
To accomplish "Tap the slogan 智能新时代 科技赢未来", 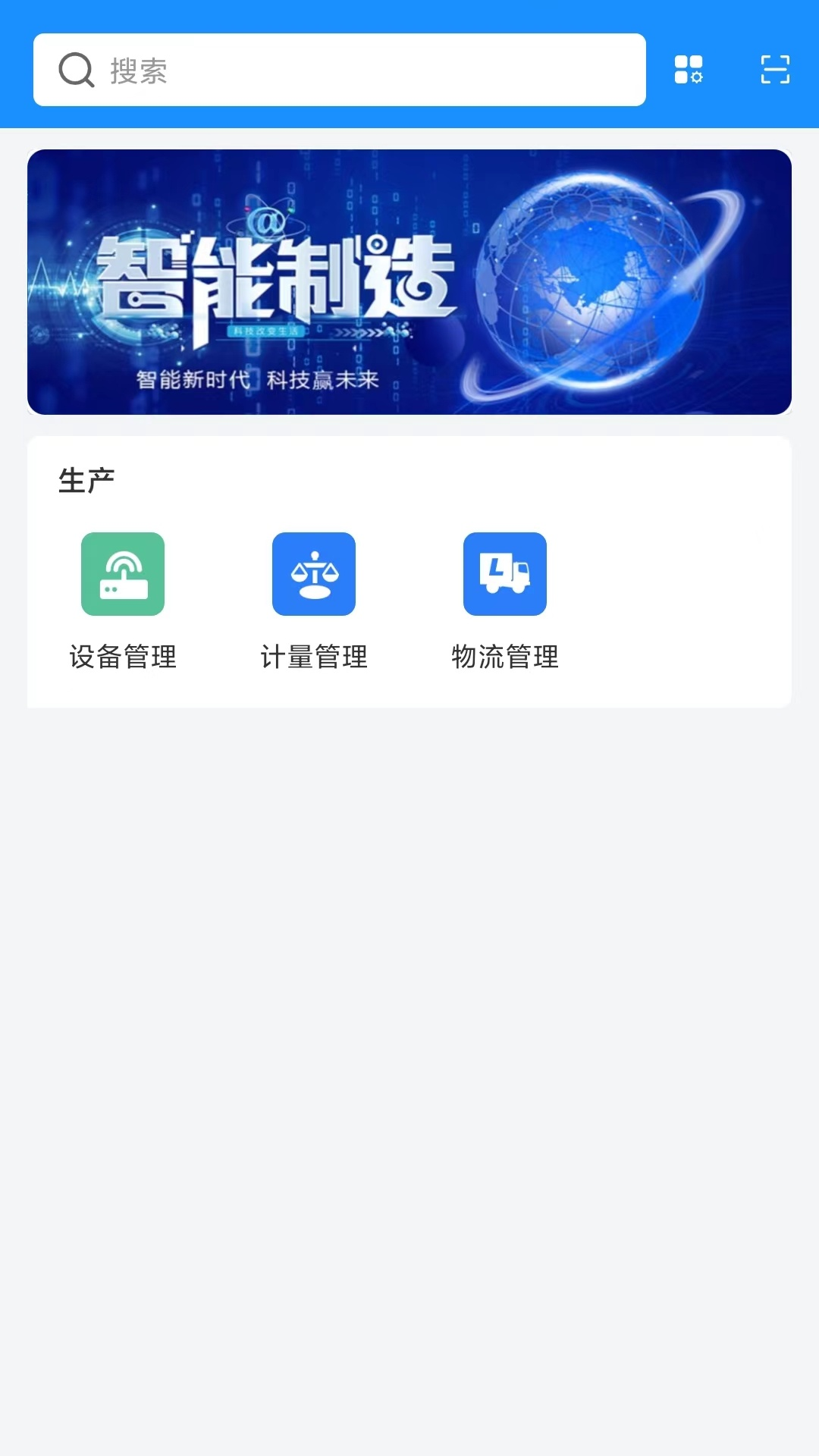I will pos(258,378).
